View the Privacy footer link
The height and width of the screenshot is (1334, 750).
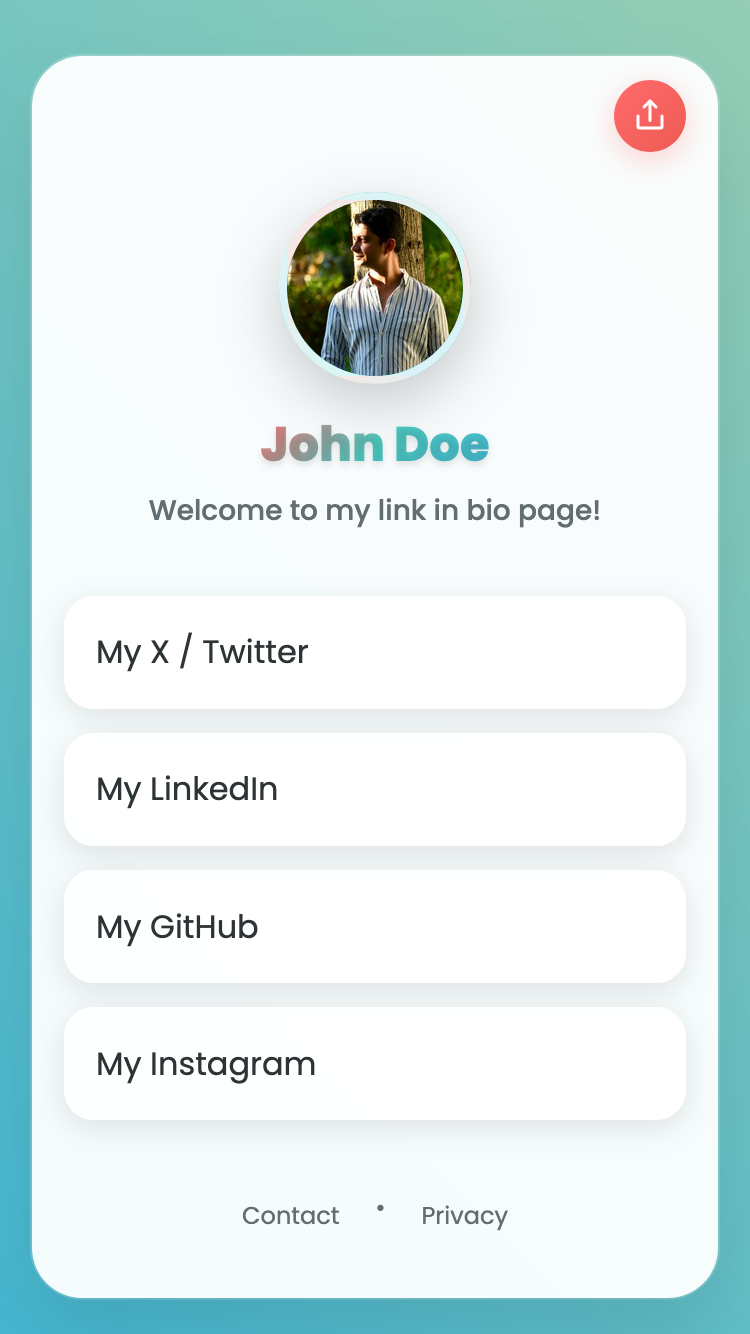pyautogui.click(x=464, y=1216)
